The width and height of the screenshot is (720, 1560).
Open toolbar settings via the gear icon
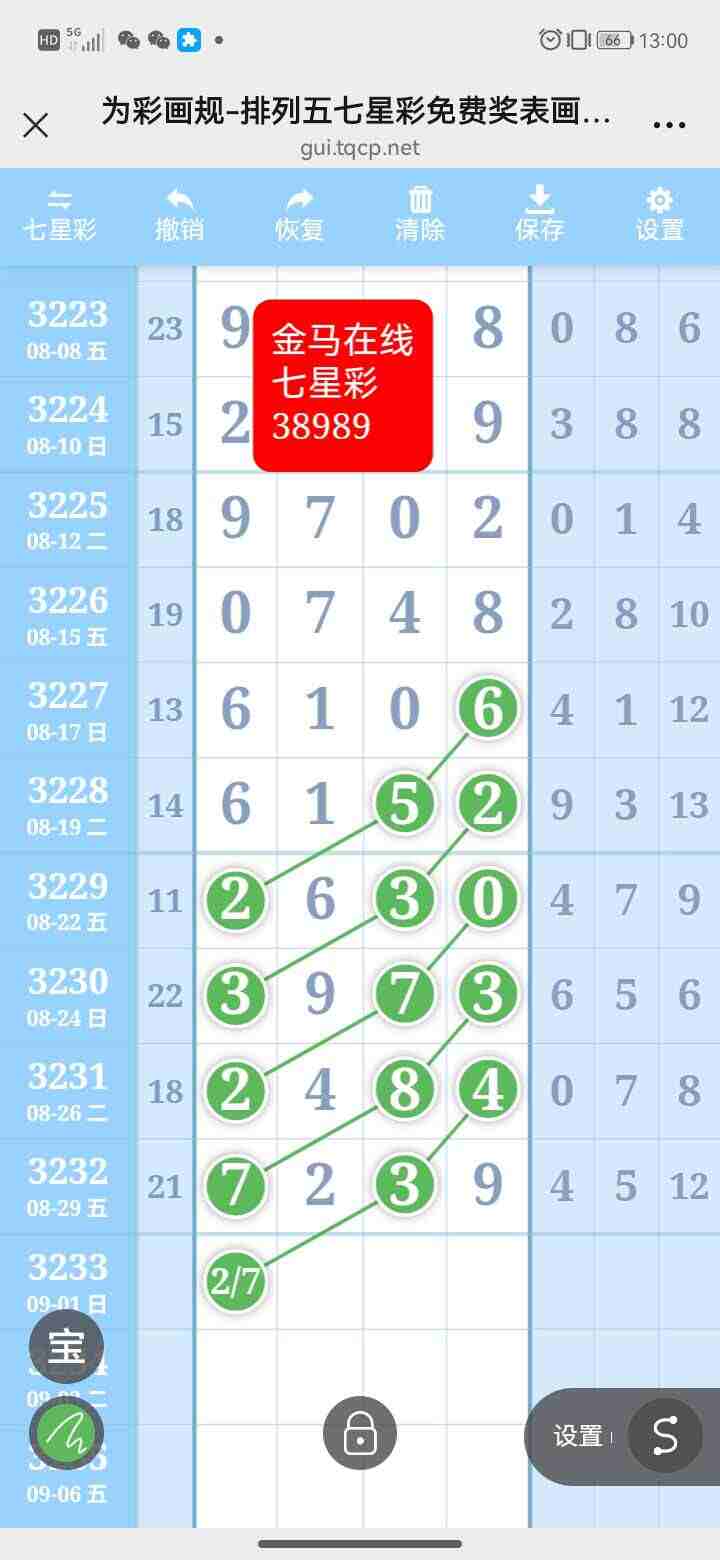pos(659,212)
